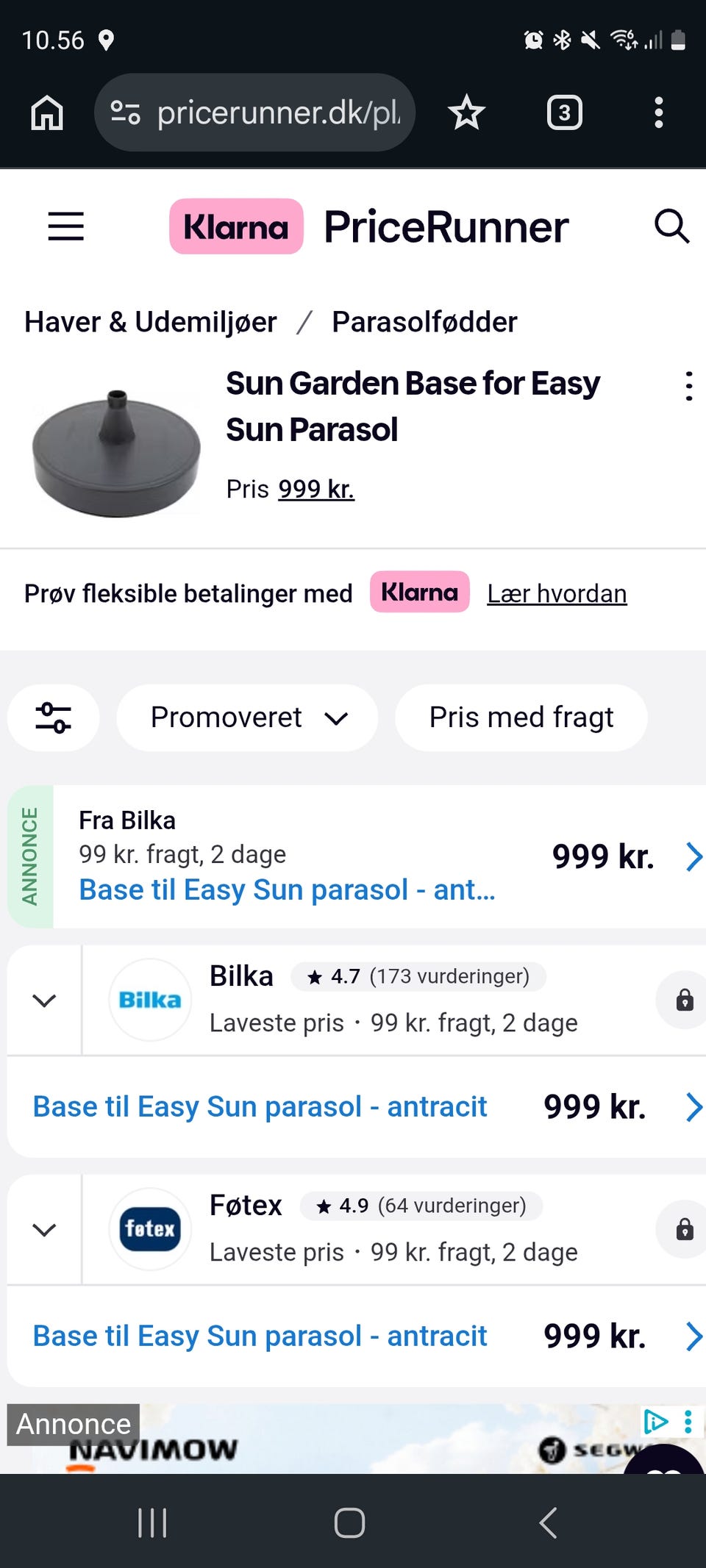
Task: Tap the home icon in the browser
Action: point(46,112)
